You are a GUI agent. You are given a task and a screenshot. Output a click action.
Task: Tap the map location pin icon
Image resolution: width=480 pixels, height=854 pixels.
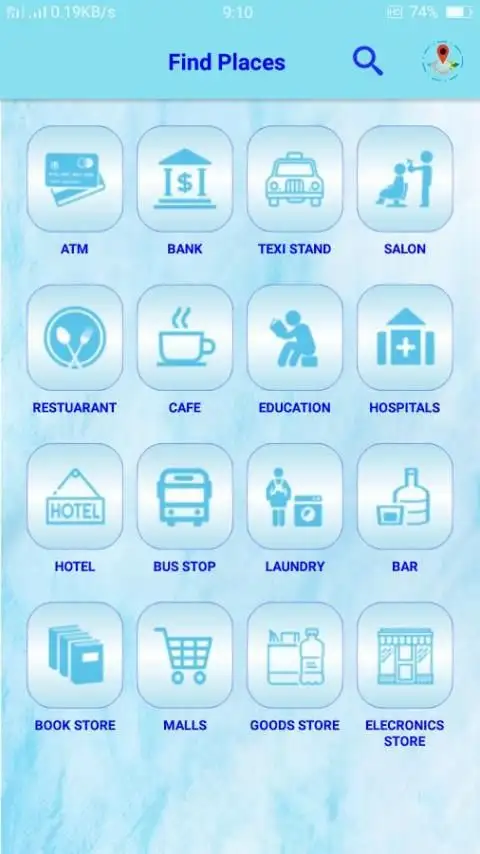coord(442,61)
